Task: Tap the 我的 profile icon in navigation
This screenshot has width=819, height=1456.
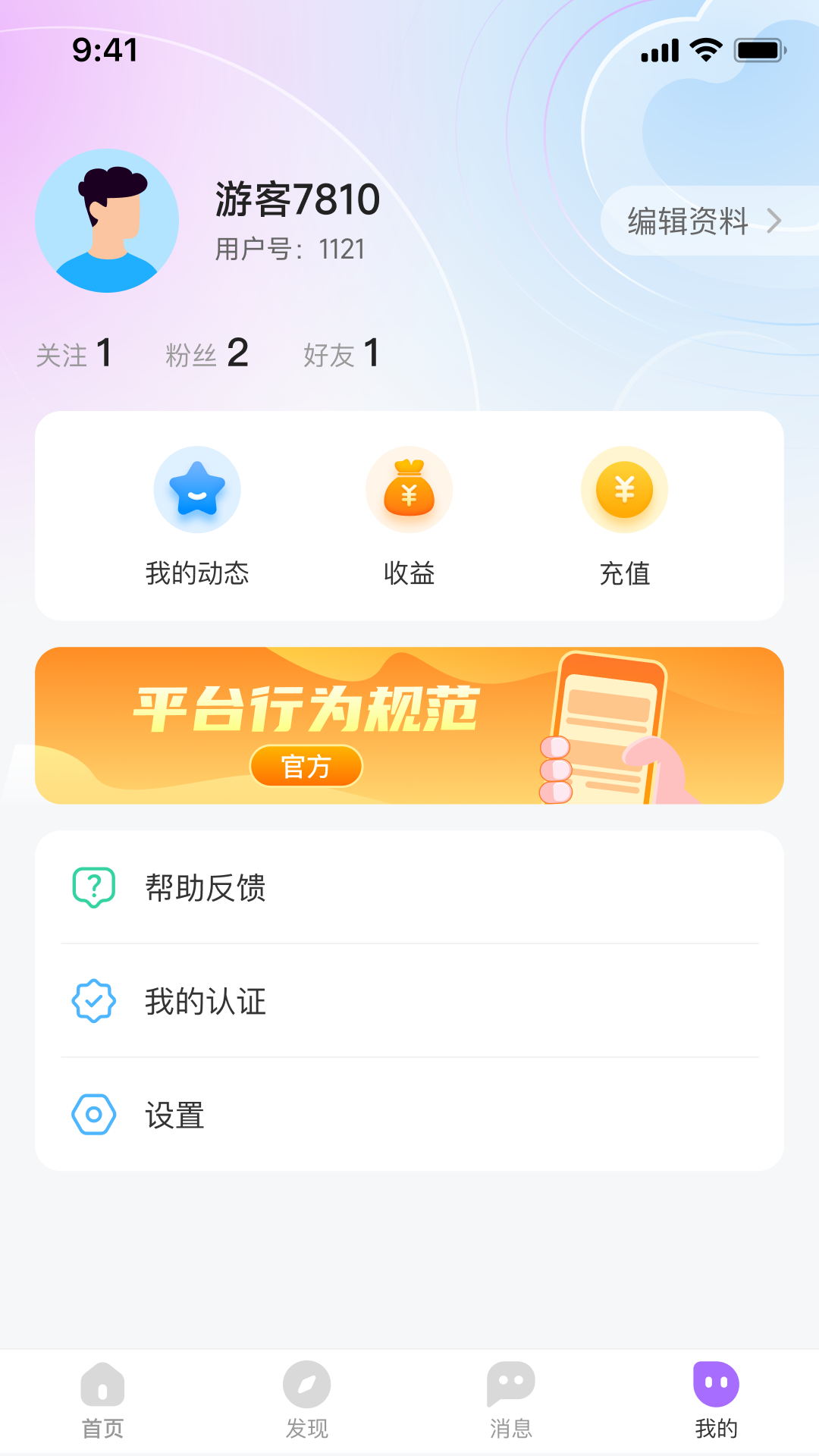Action: (716, 1383)
